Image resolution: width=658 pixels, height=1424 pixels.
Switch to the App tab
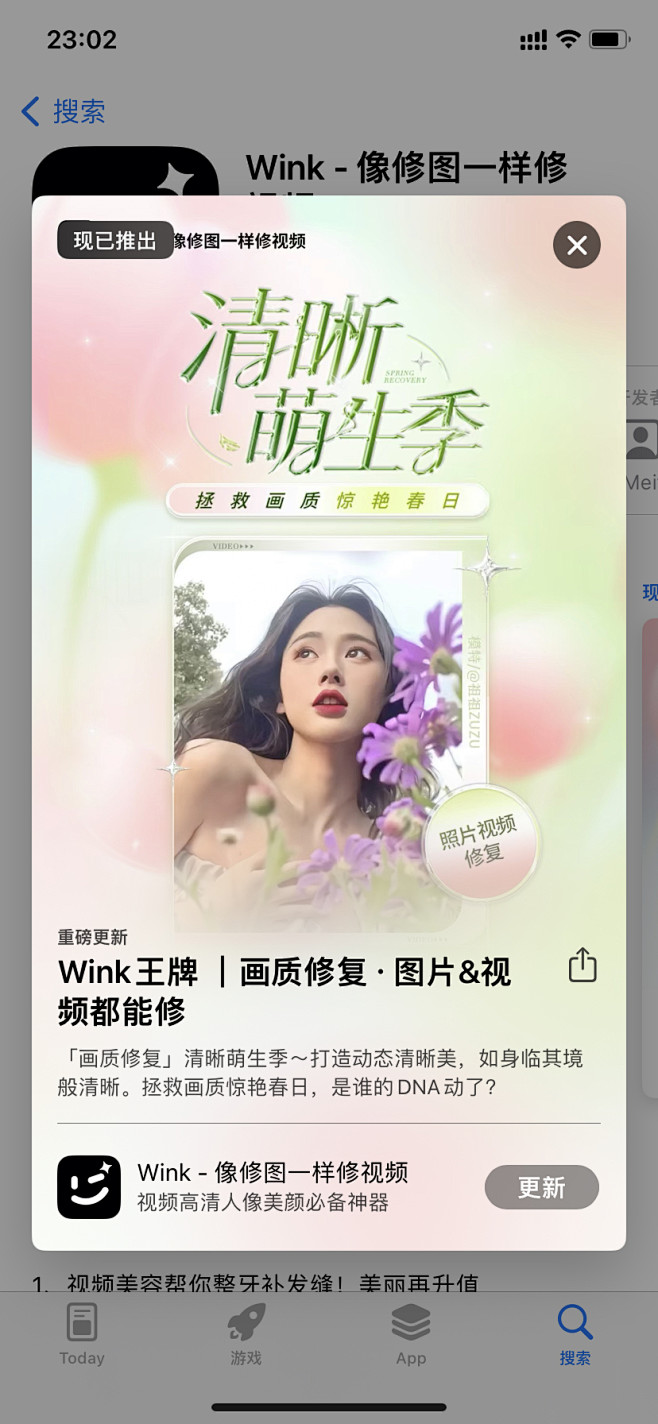[411, 1335]
